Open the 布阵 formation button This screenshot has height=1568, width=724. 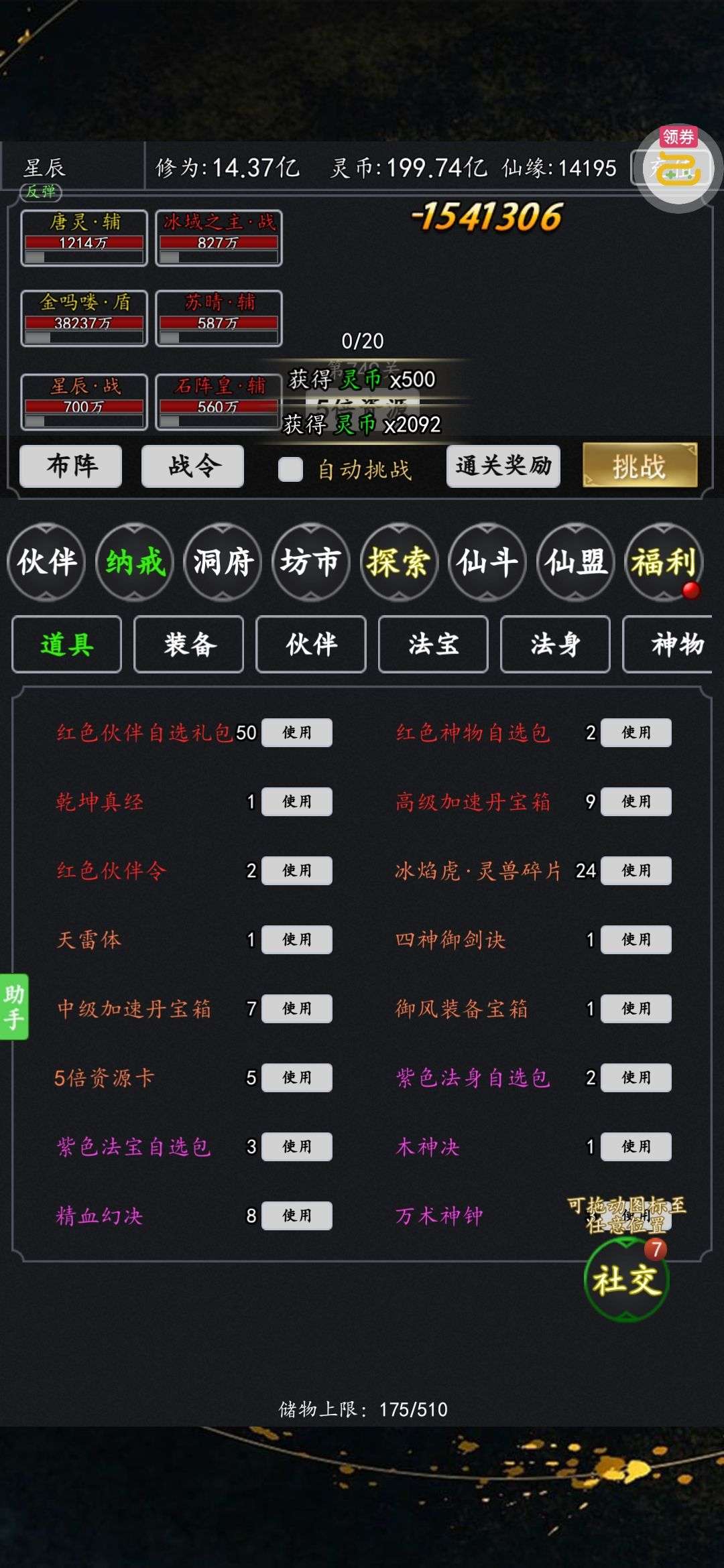pyautogui.click(x=70, y=466)
